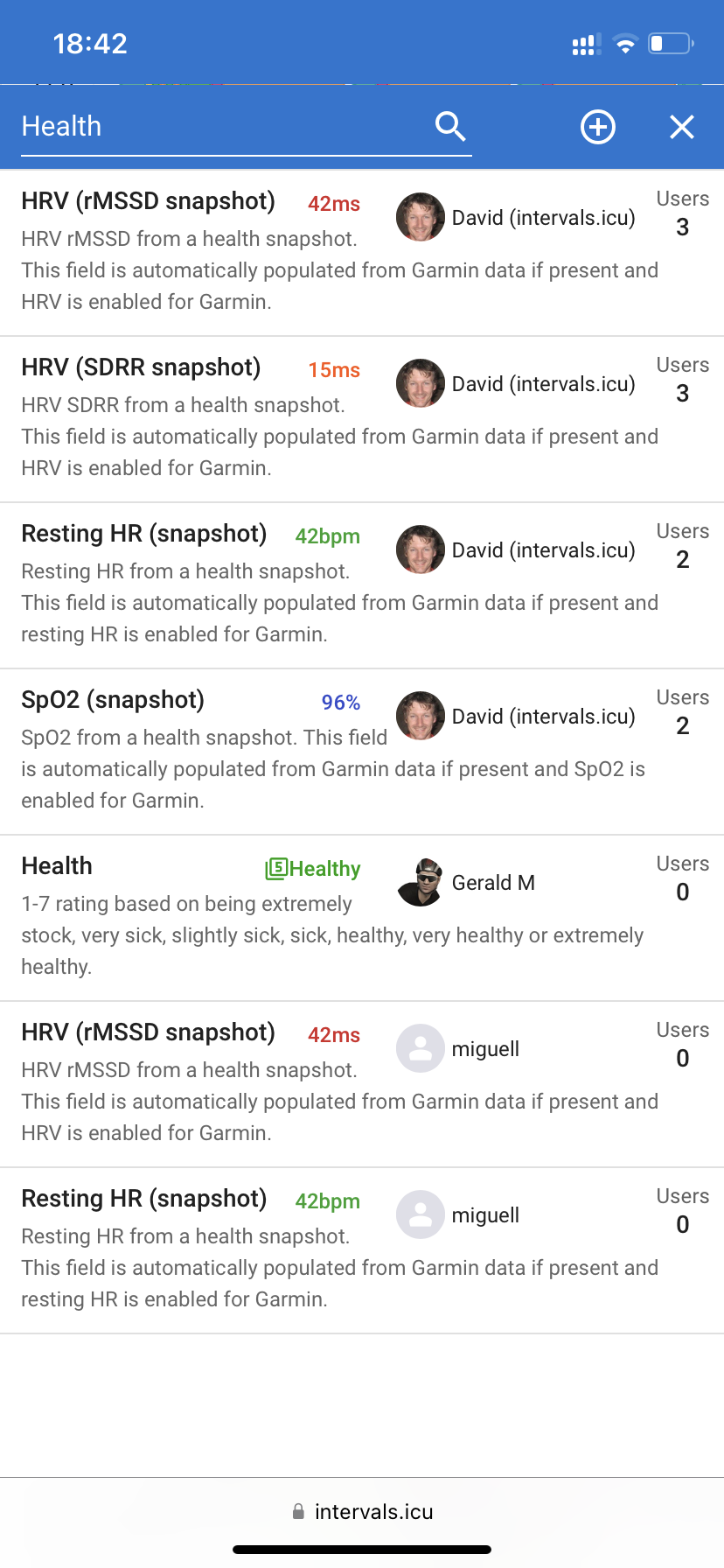724x1568 pixels.
Task: Pick Gerald M's Health rating field
Action: pyautogui.click(x=362, y=918)
